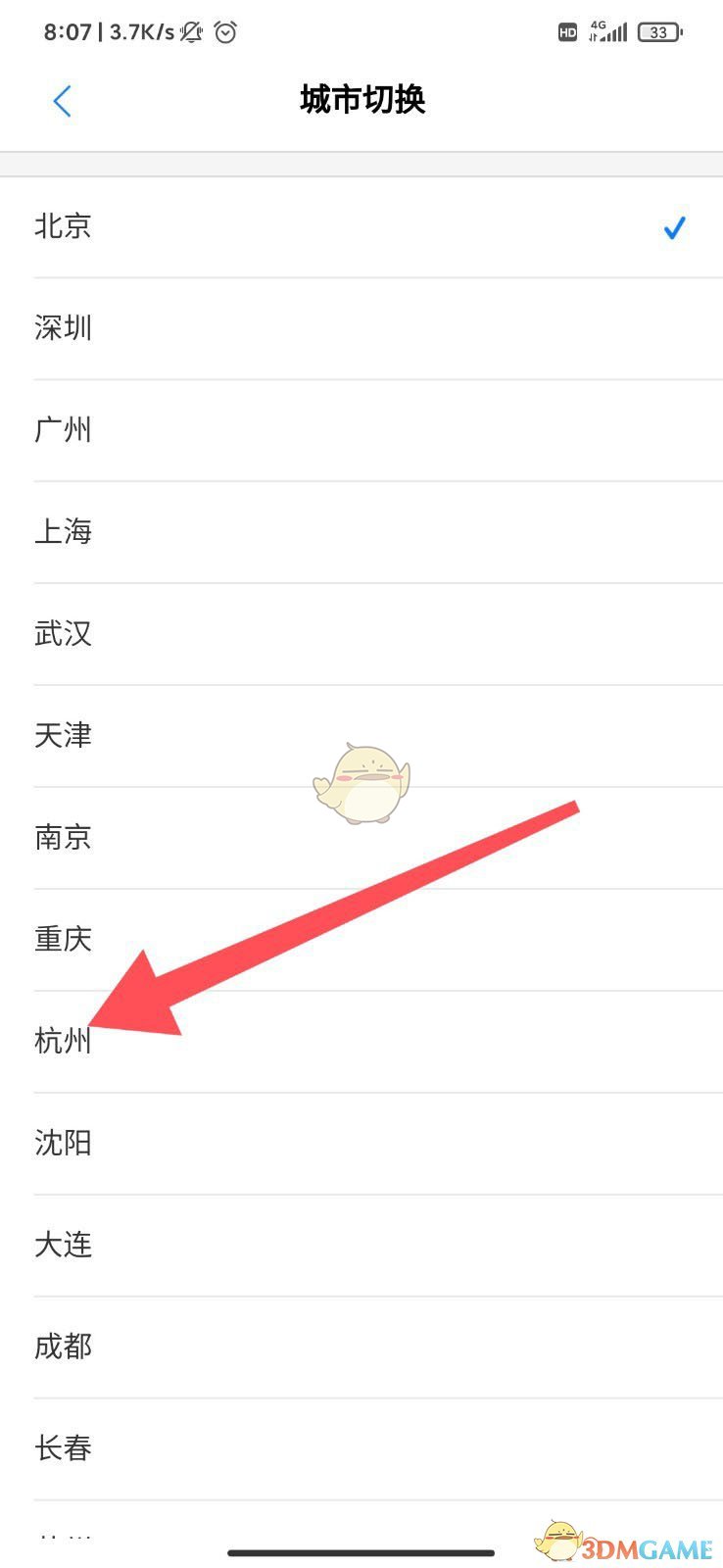The image size is (723, 1568).
Task: Select the 上海 list entry
Action: tap(63, 532)
